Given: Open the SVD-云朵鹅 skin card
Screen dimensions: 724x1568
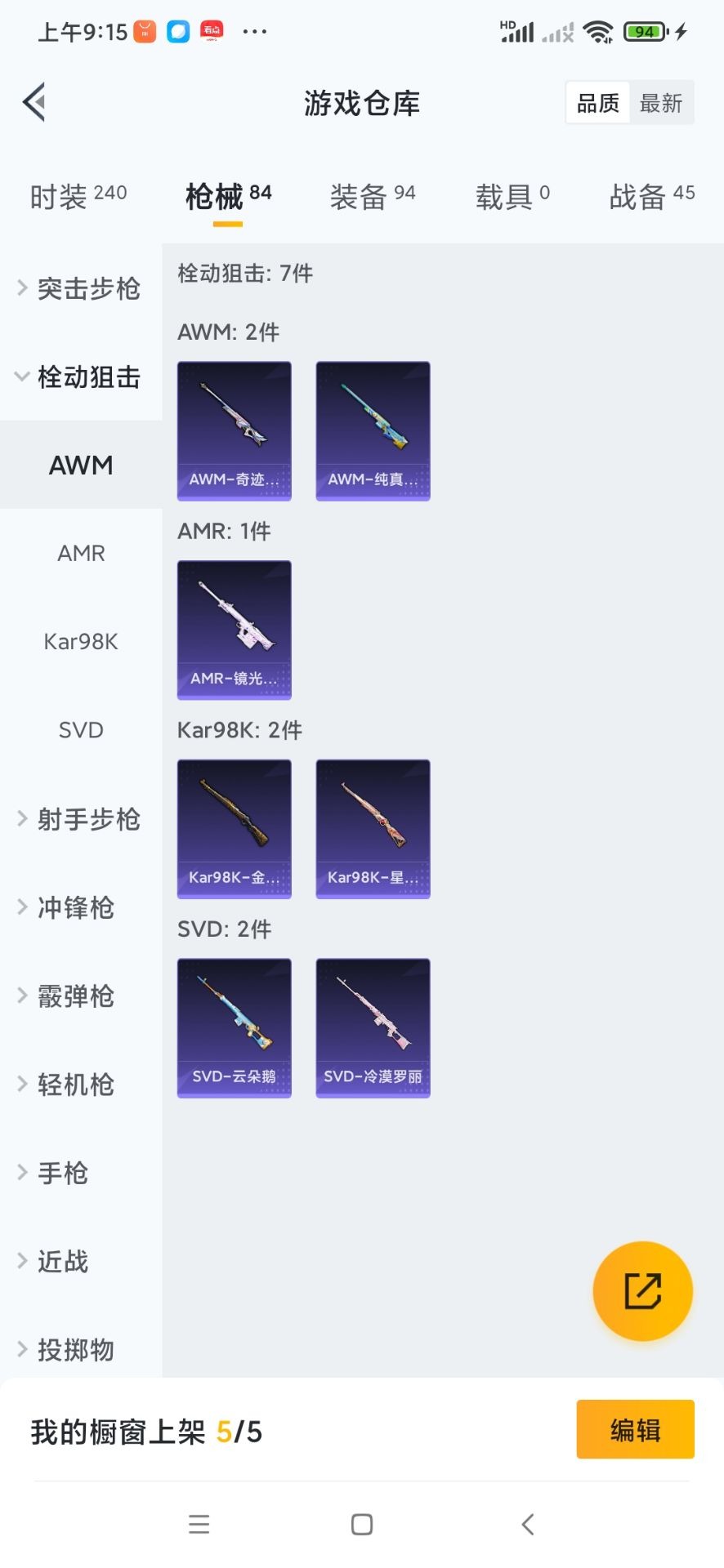Looking at the screenshot, I should point(235,1028).
